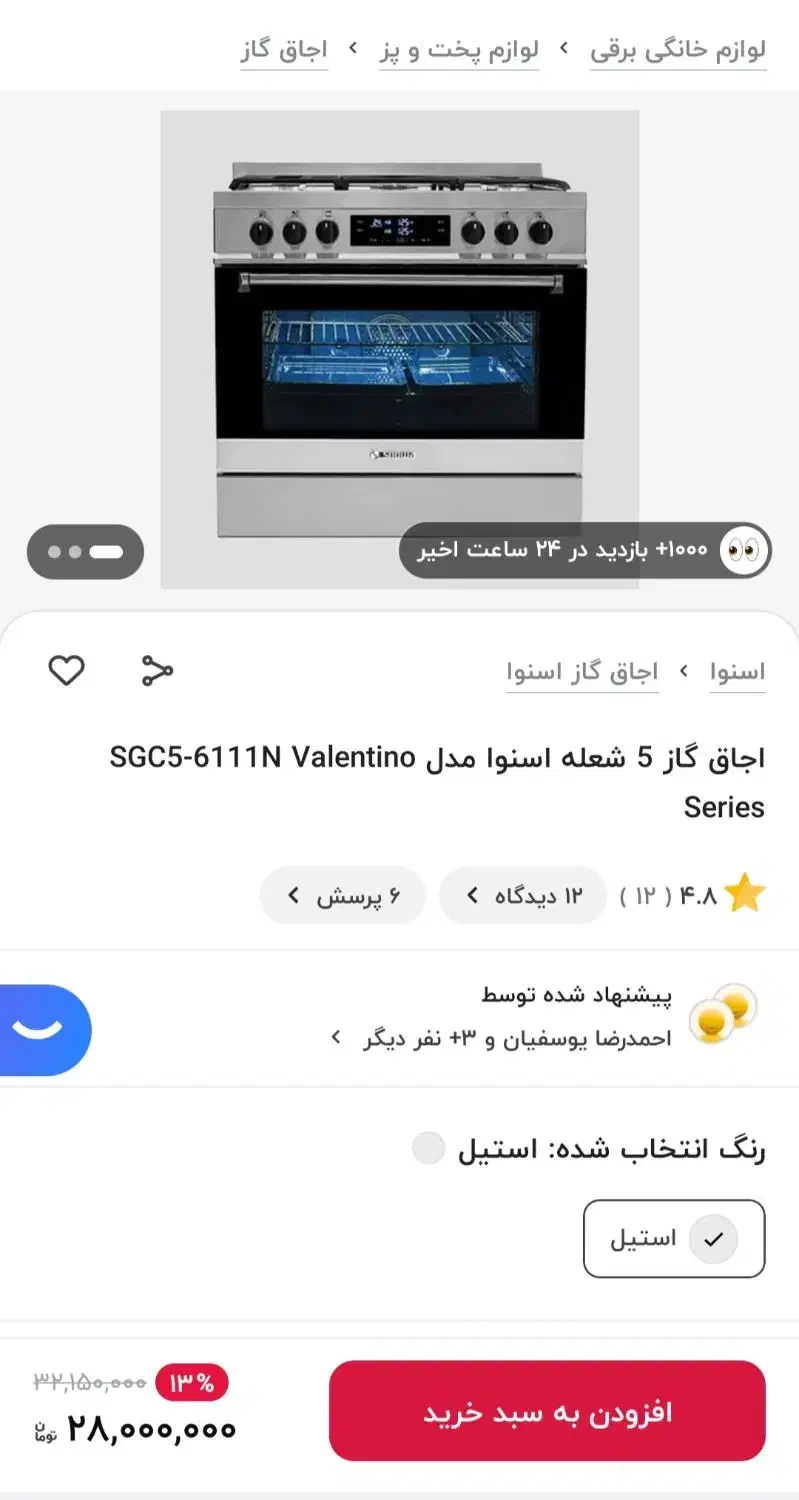Click the checkmark icon inside استیل option
This screenshot has width=799, height=1500.
click(x=712, y=1239)
